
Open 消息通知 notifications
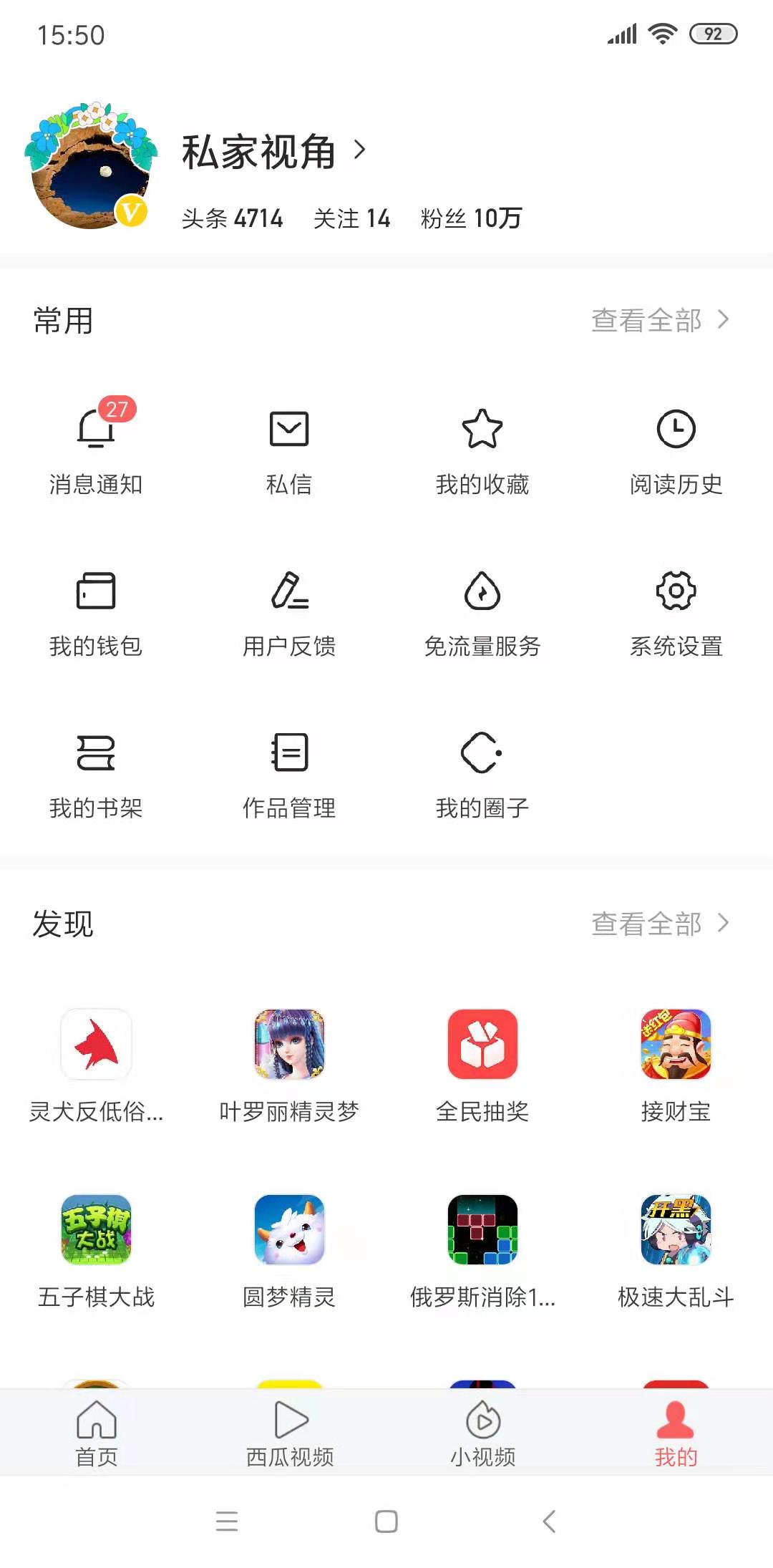coord(95,447)
